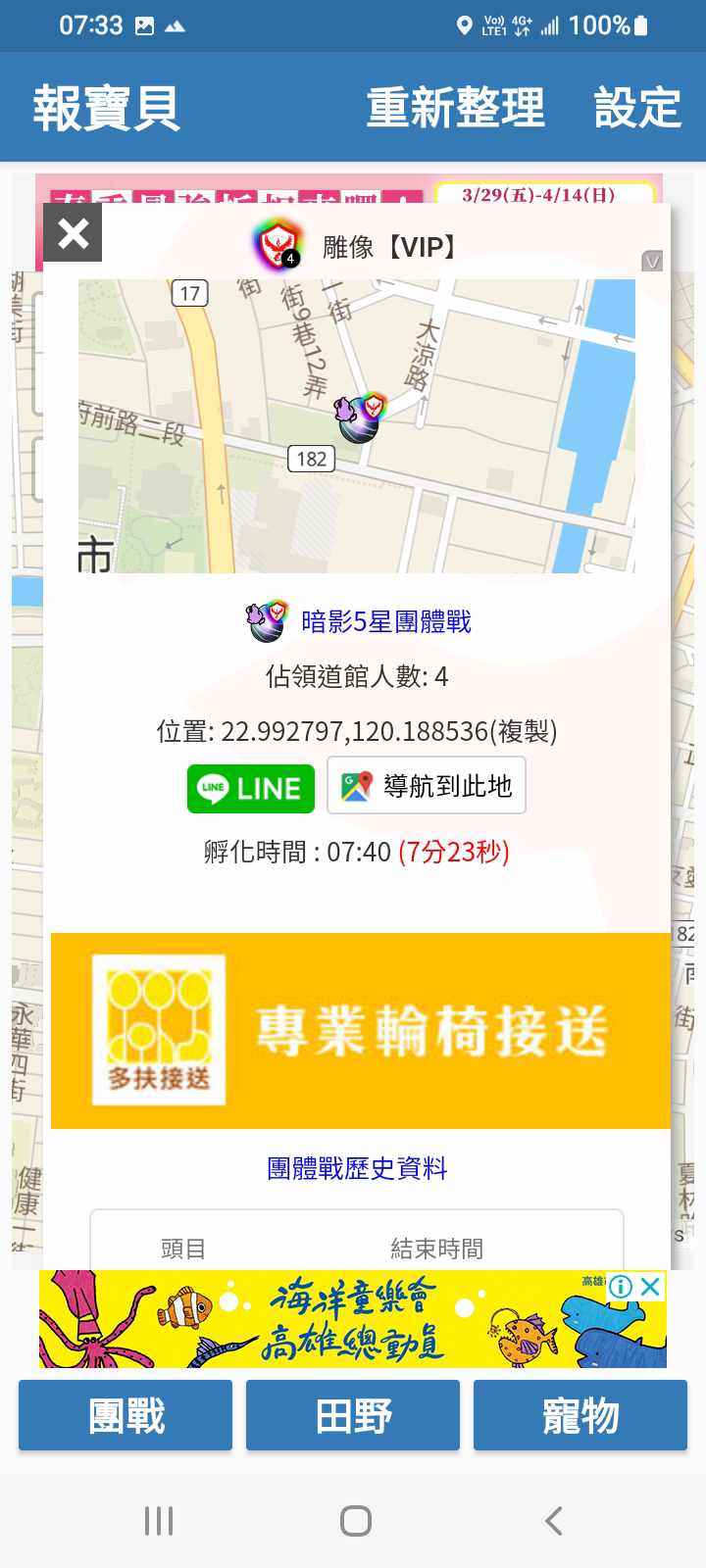
Task: Open the 專業輪椅接送 ad banner
Action: [361, 1031]
